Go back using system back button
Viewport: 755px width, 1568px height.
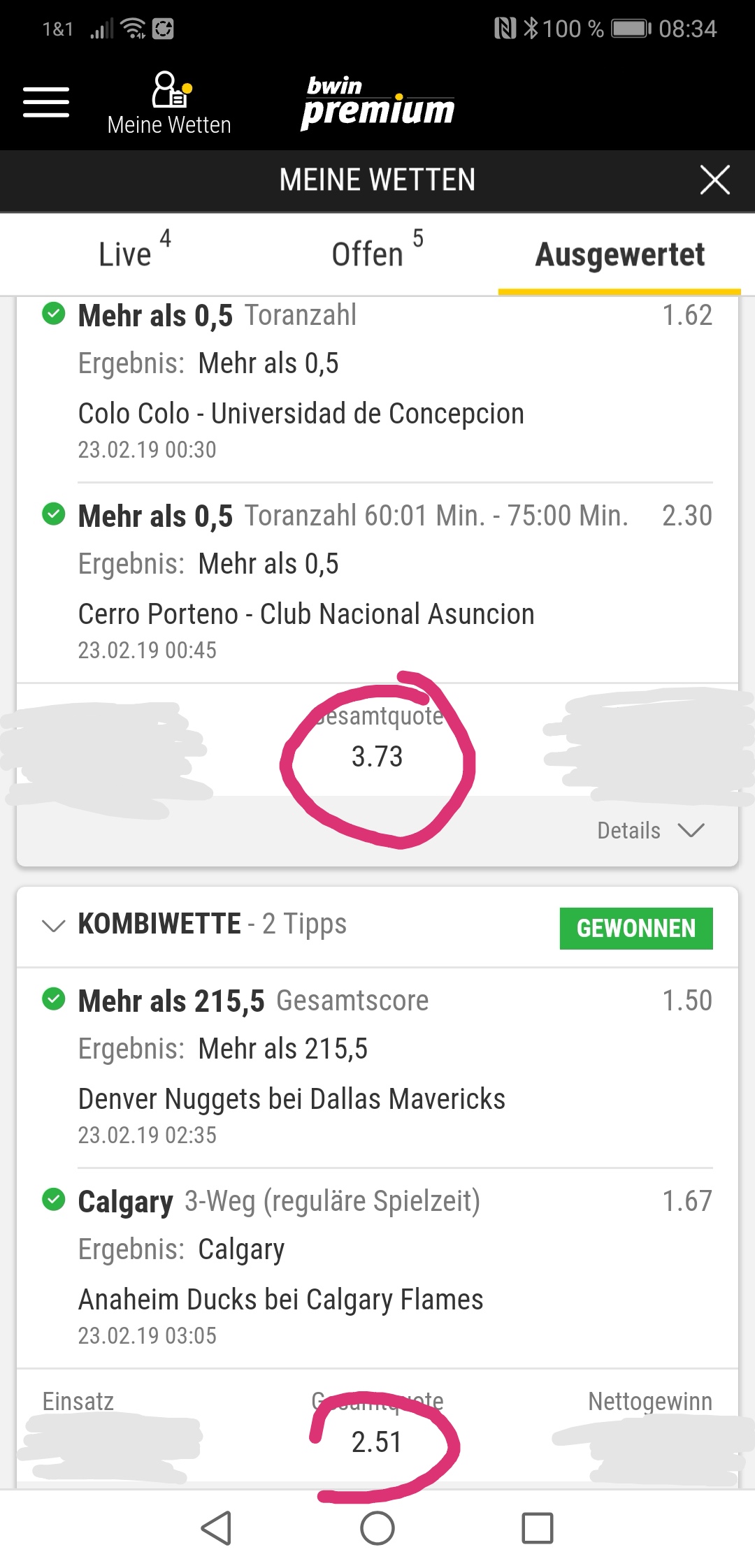point(216,1528)
